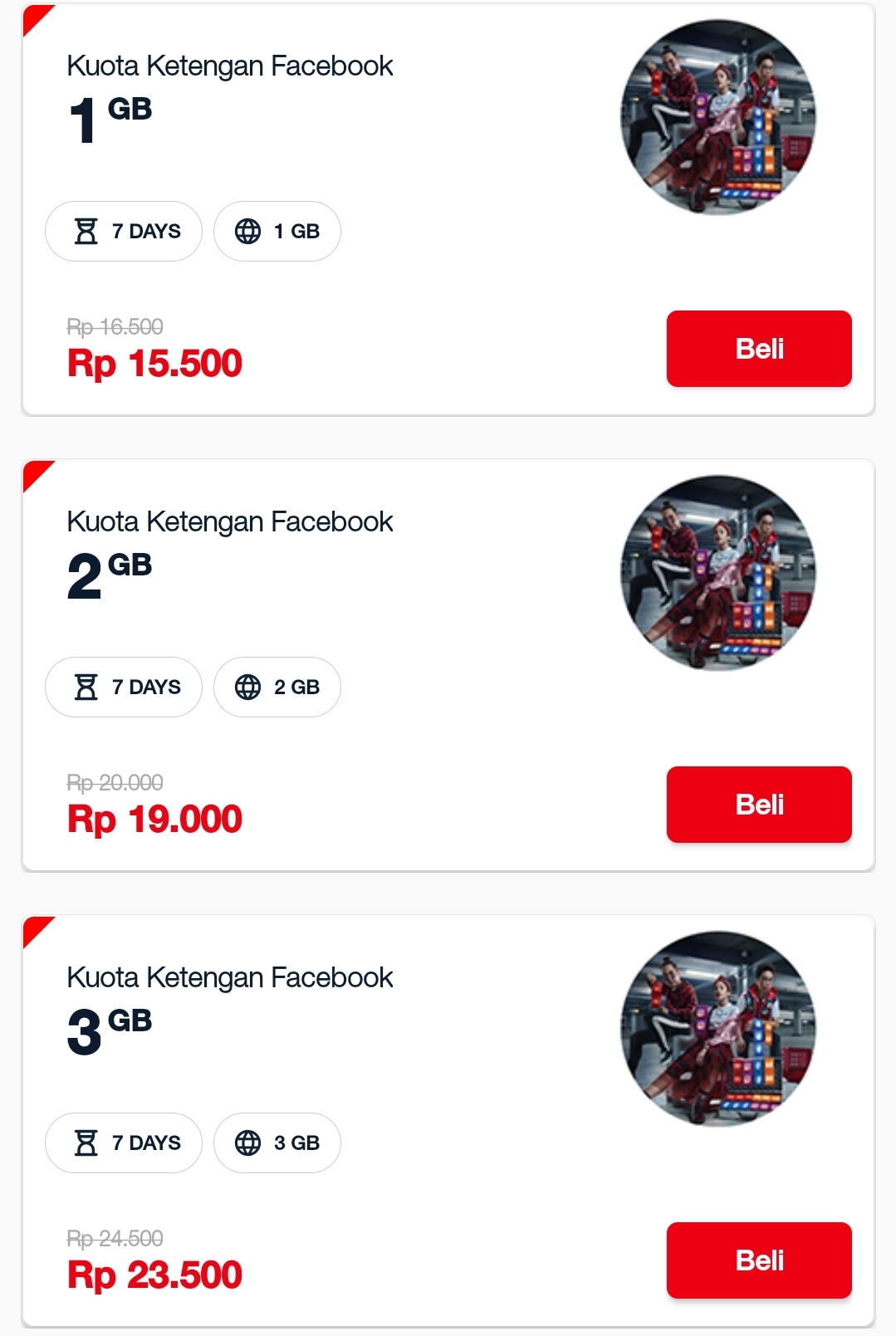This screenshot has width=896, height=1336.
Task: Open the 1 GB quota detail chip
Action: point(277,231)
